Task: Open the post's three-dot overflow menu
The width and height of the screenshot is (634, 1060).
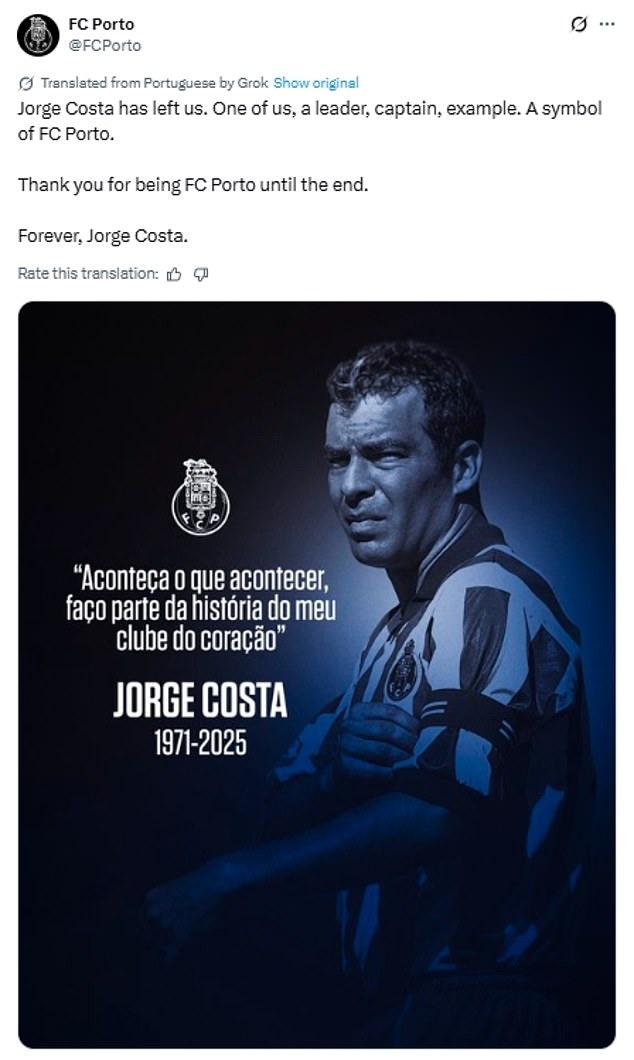Action: (x=607, y=24)
